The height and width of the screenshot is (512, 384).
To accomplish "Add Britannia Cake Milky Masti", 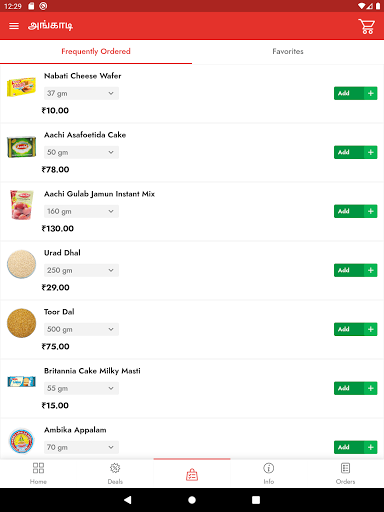I will click(x=355, y=388).
